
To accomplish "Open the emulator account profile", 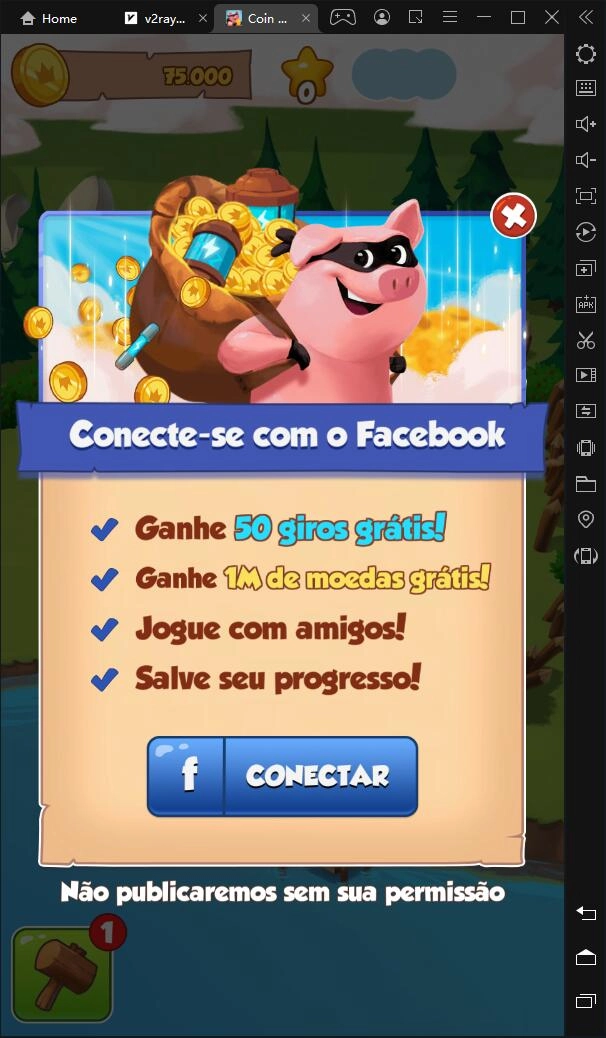I will click(x=382, y=18).
